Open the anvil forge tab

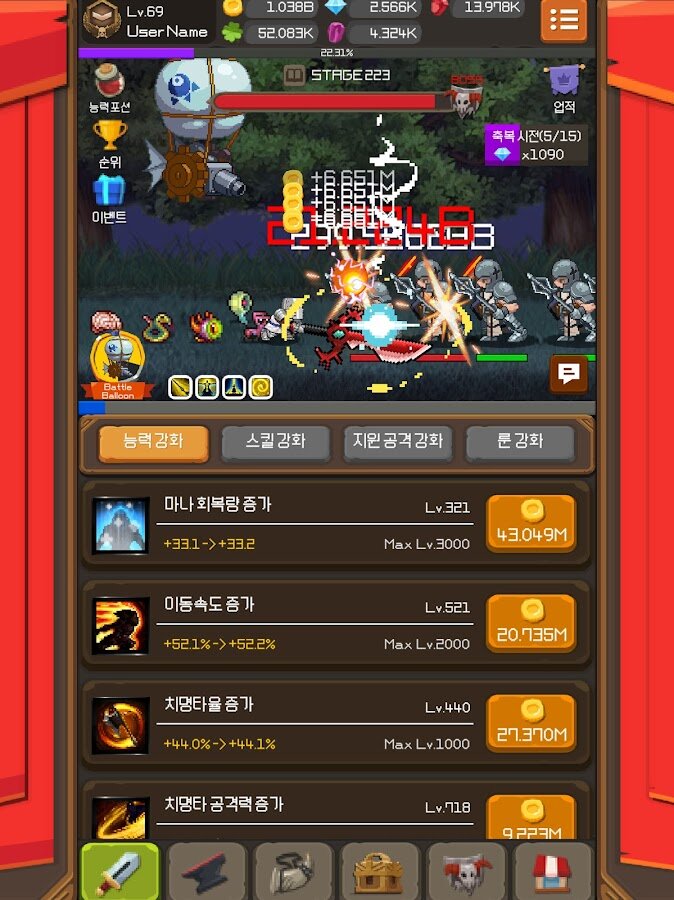206,872
